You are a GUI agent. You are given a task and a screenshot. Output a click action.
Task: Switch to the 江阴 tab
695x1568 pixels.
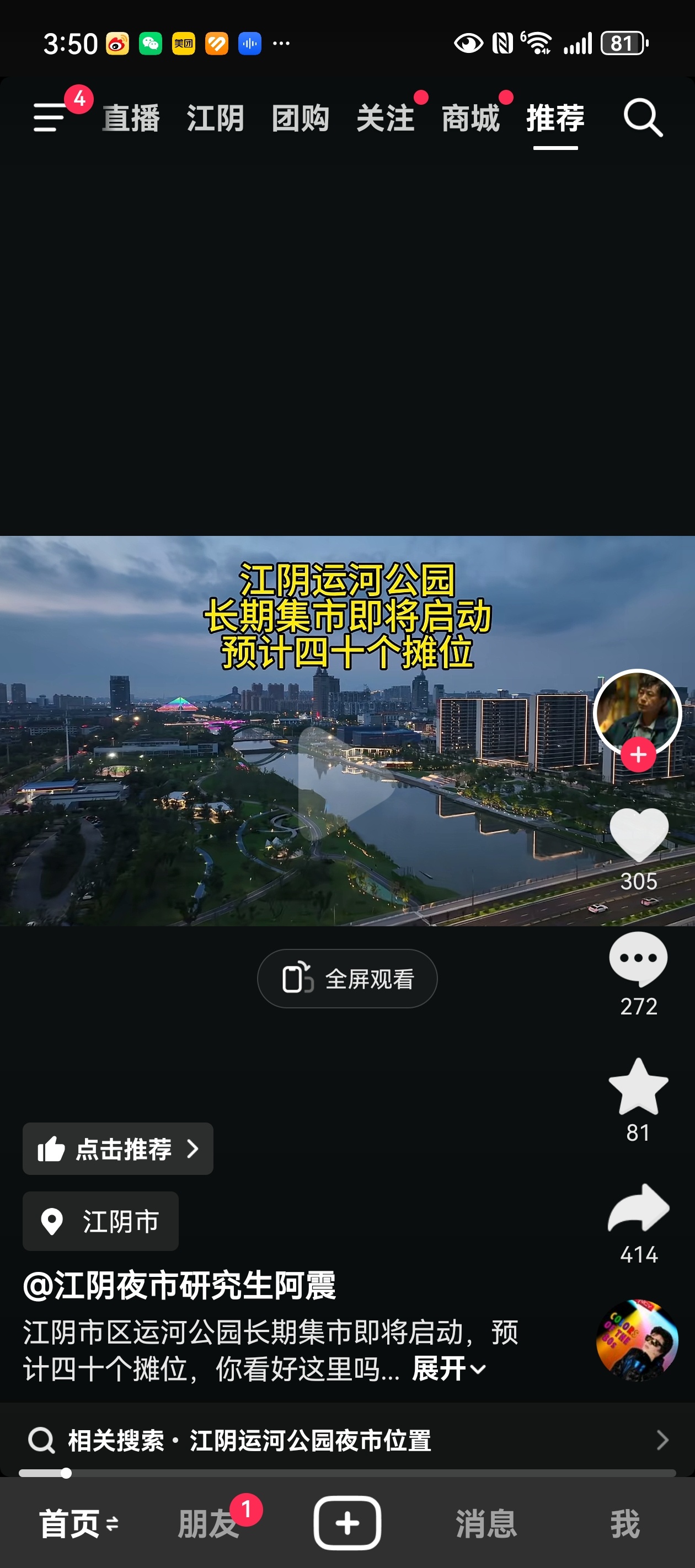(x=216, y=118)
